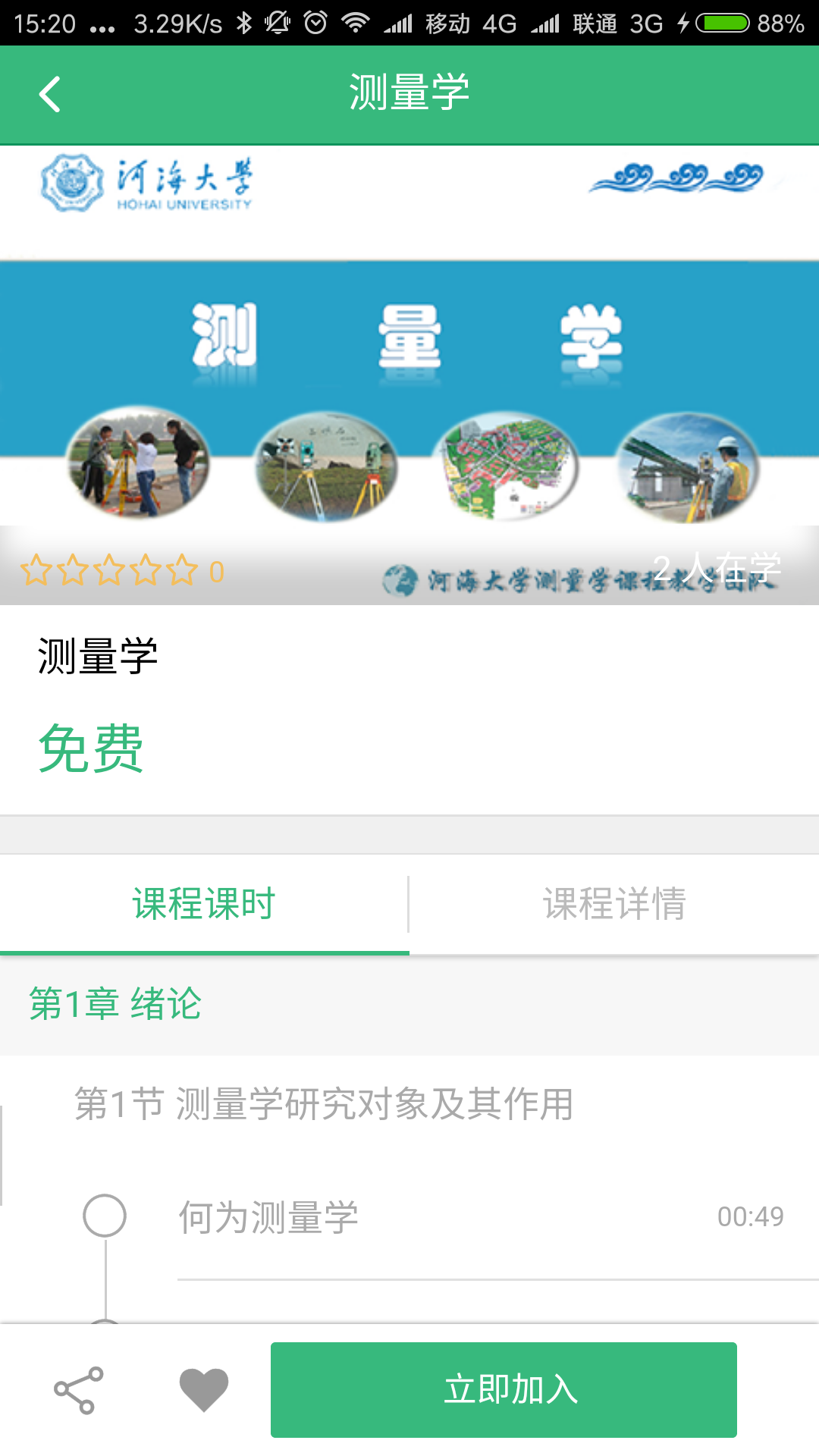Favorite this course with the heart icon
The image size is (819, 1456).
tap(203, 1390)
